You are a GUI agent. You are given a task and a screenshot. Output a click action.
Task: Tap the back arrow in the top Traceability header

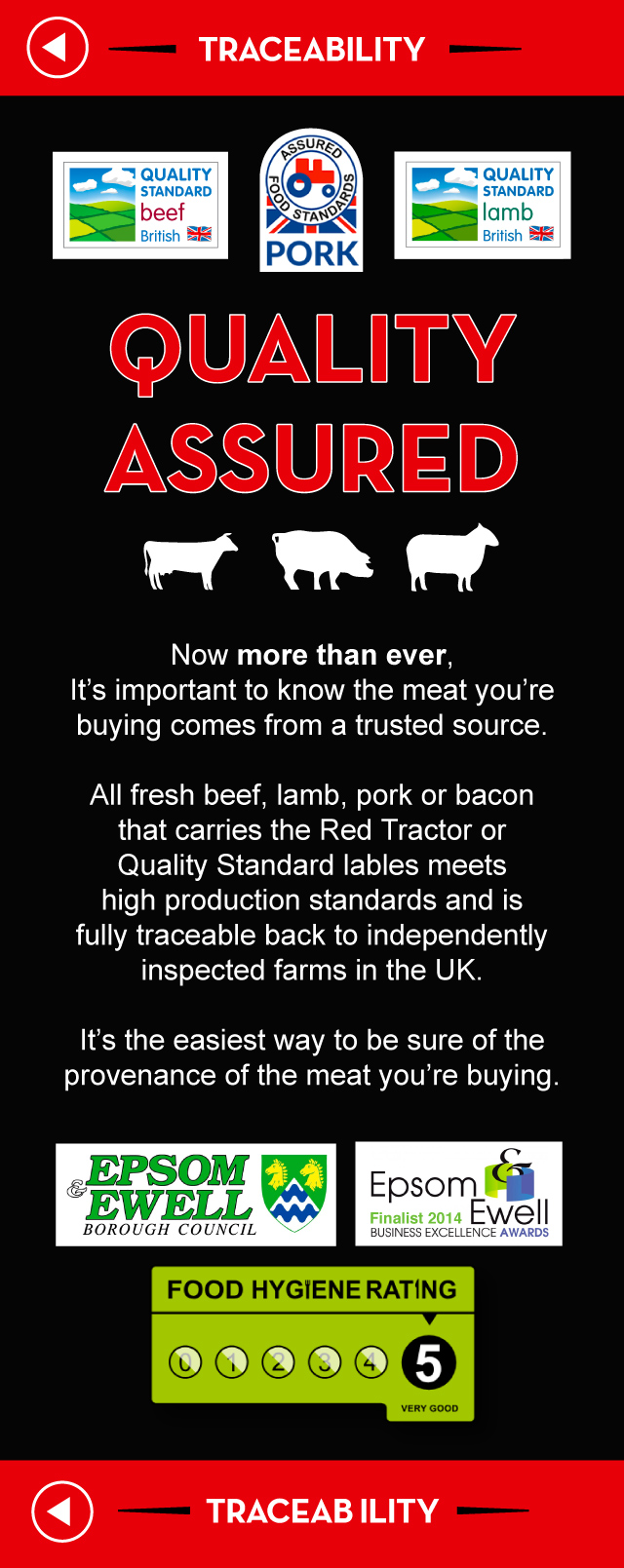pos(58,48)
